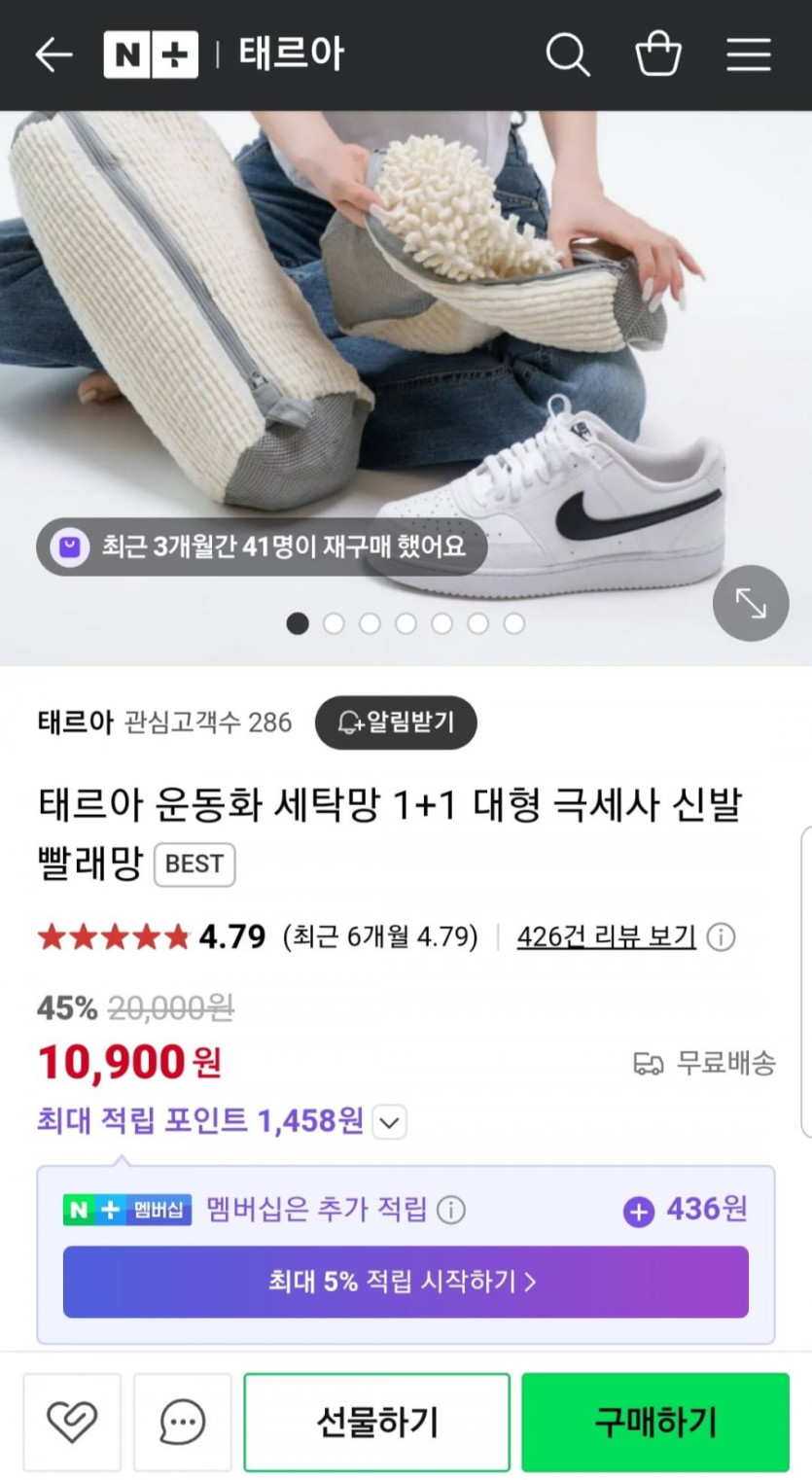Open the 426건 리뷰 보기 link
The width and height of the screenshot is (812, 1480).
606,937
